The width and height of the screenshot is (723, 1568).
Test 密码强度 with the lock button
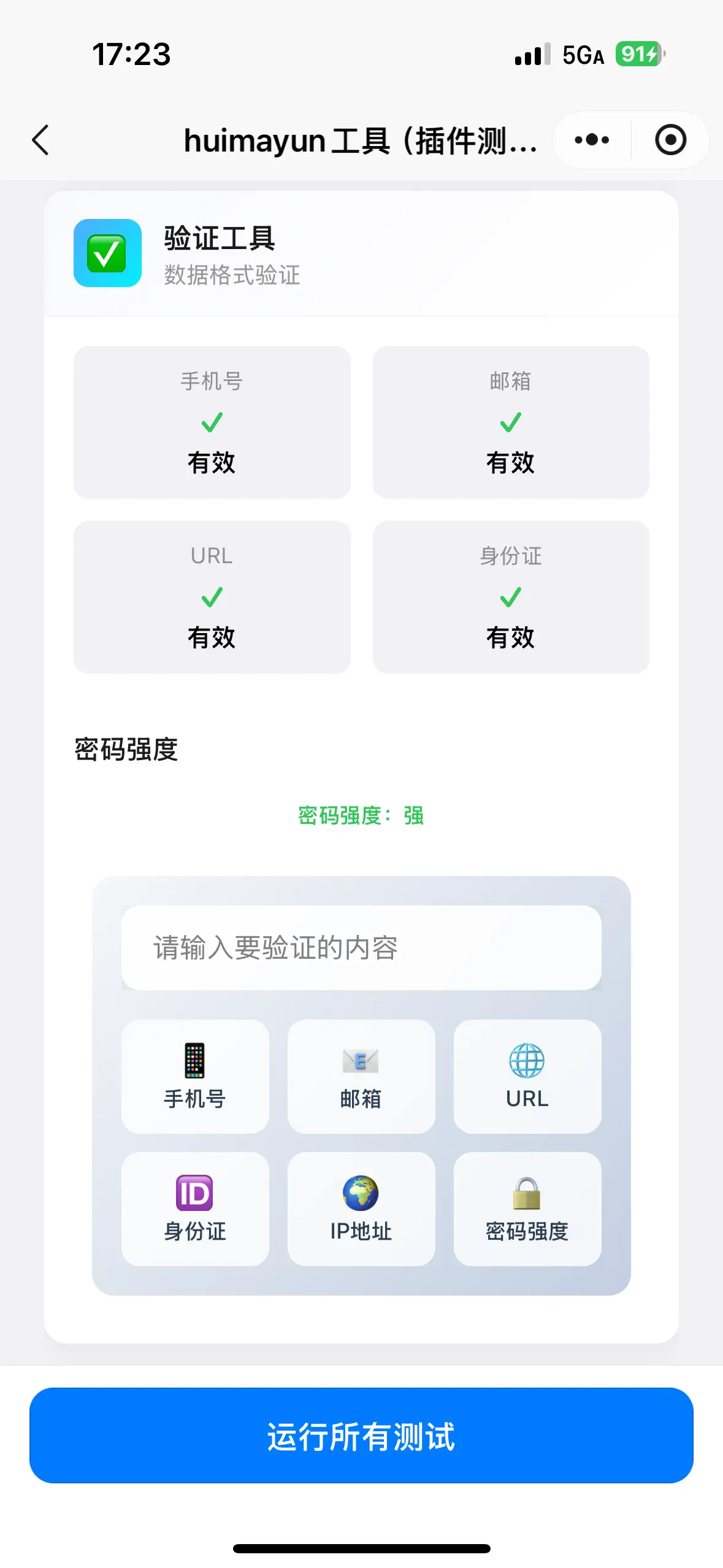[527, 1209]
